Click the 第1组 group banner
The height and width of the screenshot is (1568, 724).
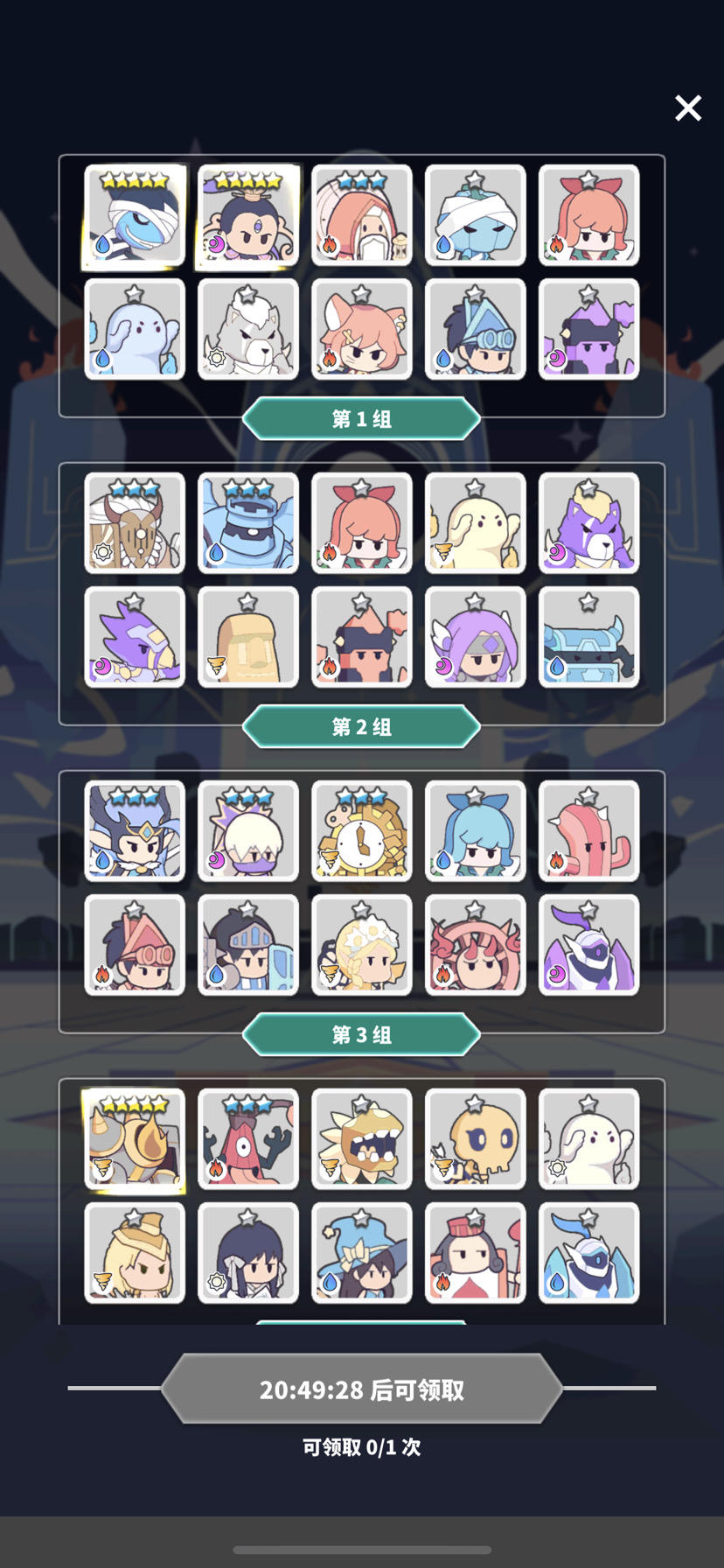click(362, 418)
